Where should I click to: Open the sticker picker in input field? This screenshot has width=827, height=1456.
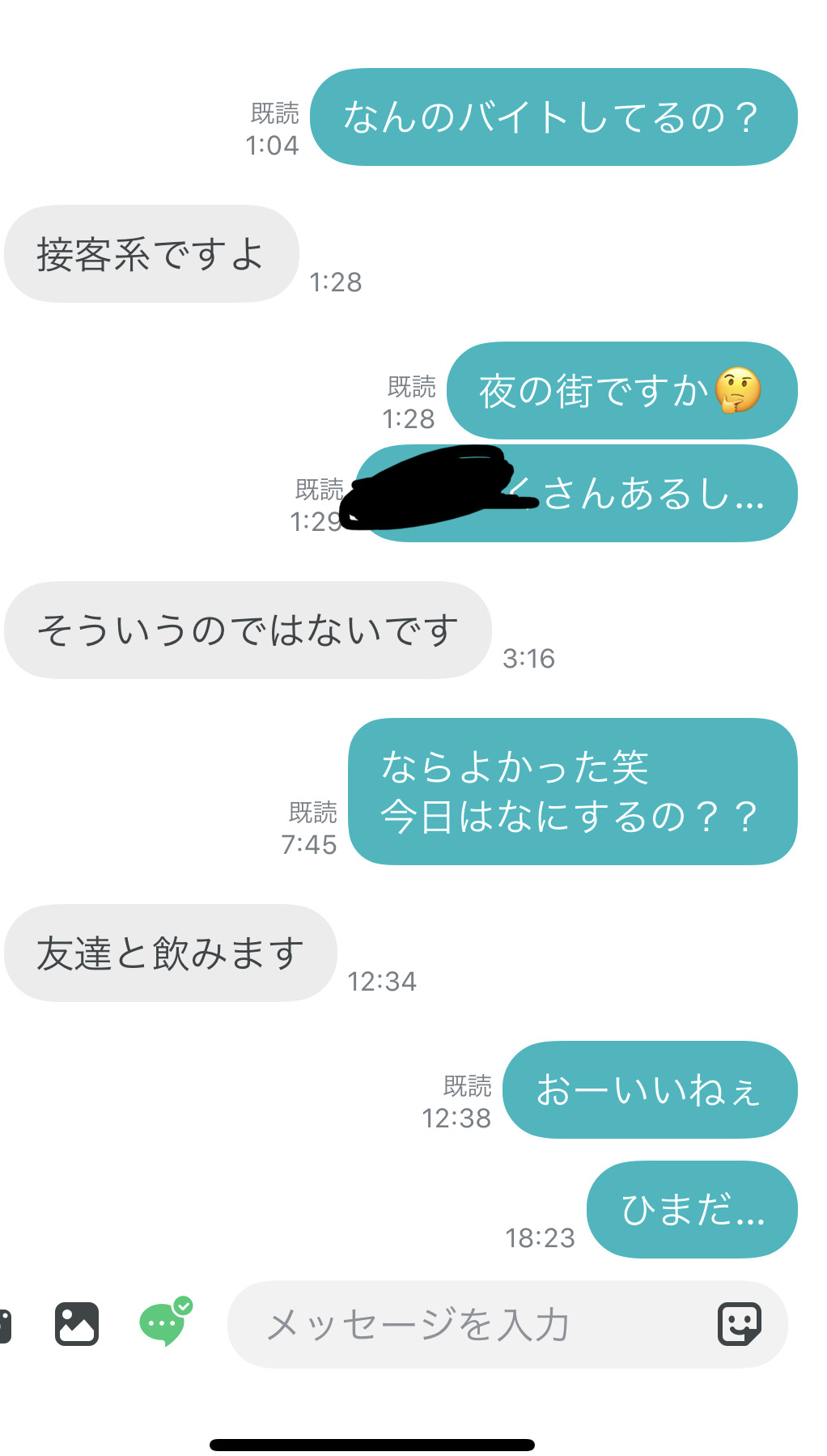[740, 1324]
